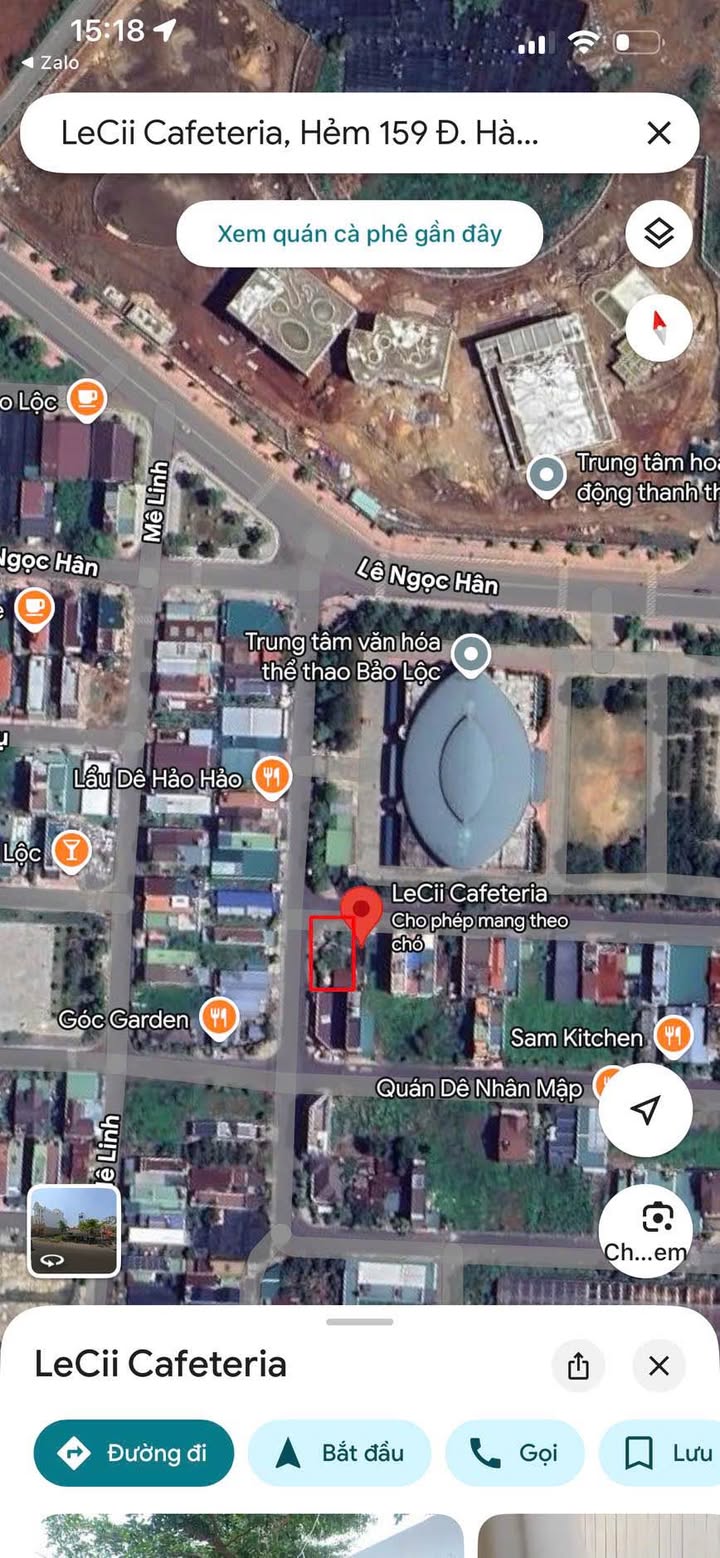Get directions with Đường đi
The height and width of the screenshot is (1558, 720).
coord(134,1453)
